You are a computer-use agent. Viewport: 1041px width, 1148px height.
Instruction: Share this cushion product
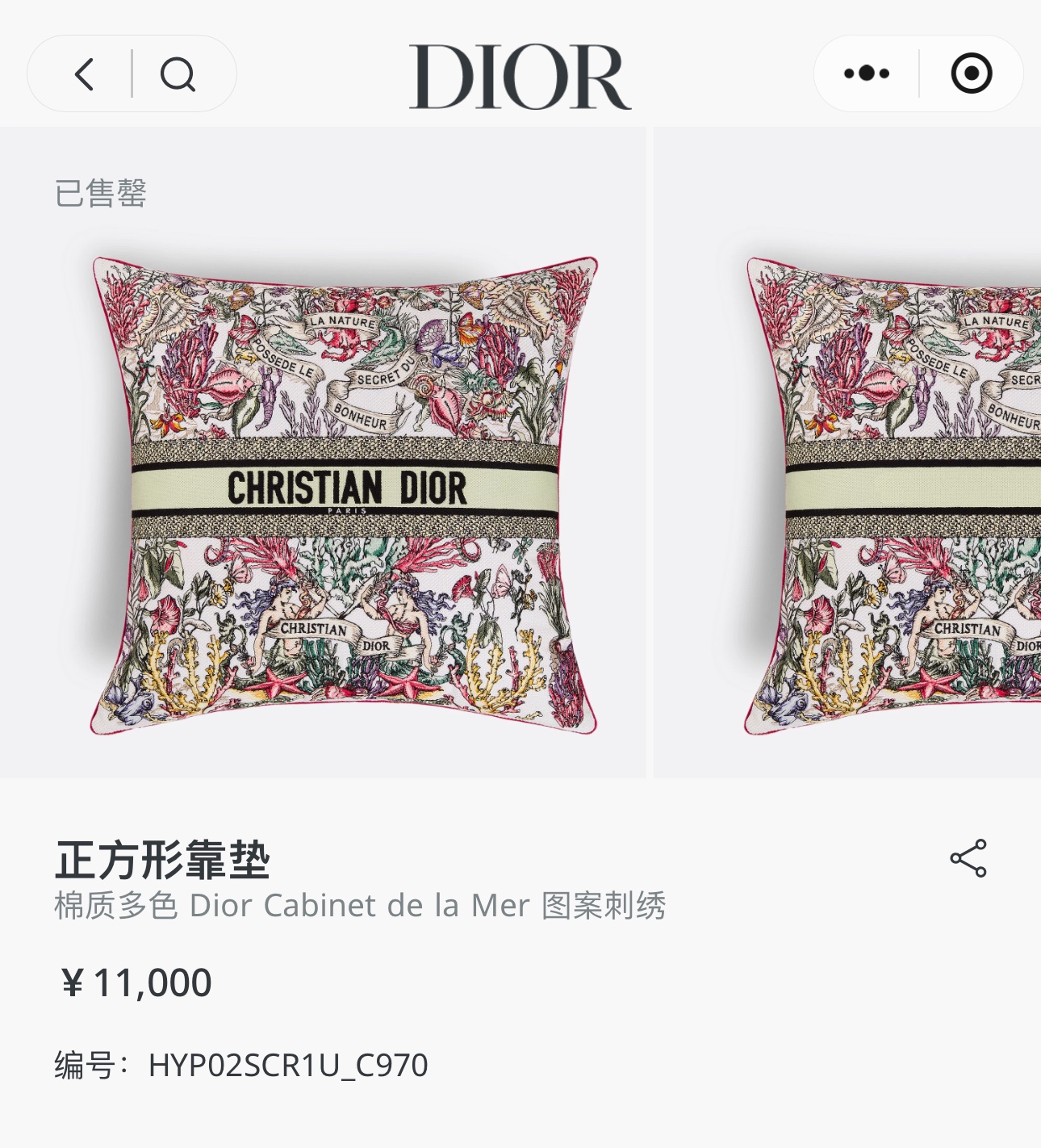click(x=968, y=858)
